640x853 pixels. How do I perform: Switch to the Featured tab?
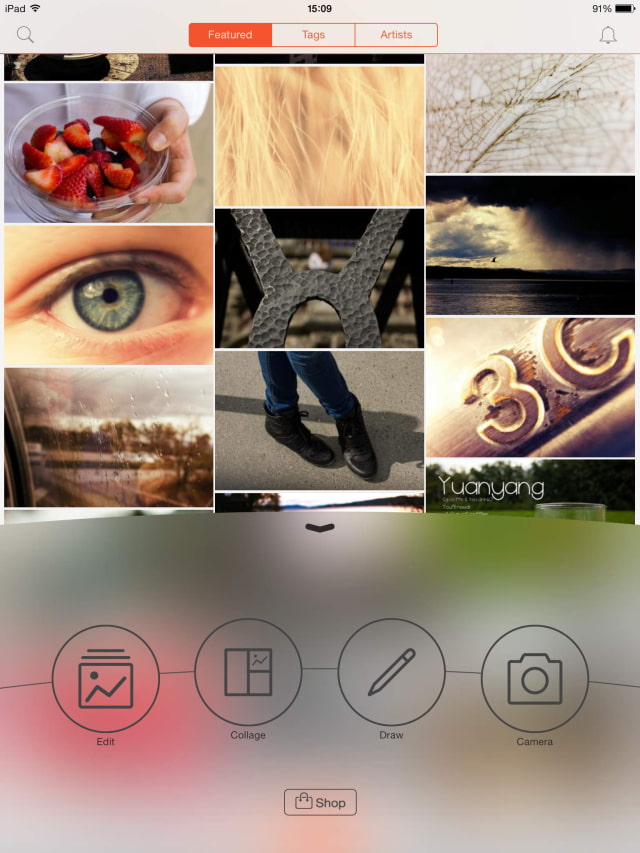click(x=230, y=35)
